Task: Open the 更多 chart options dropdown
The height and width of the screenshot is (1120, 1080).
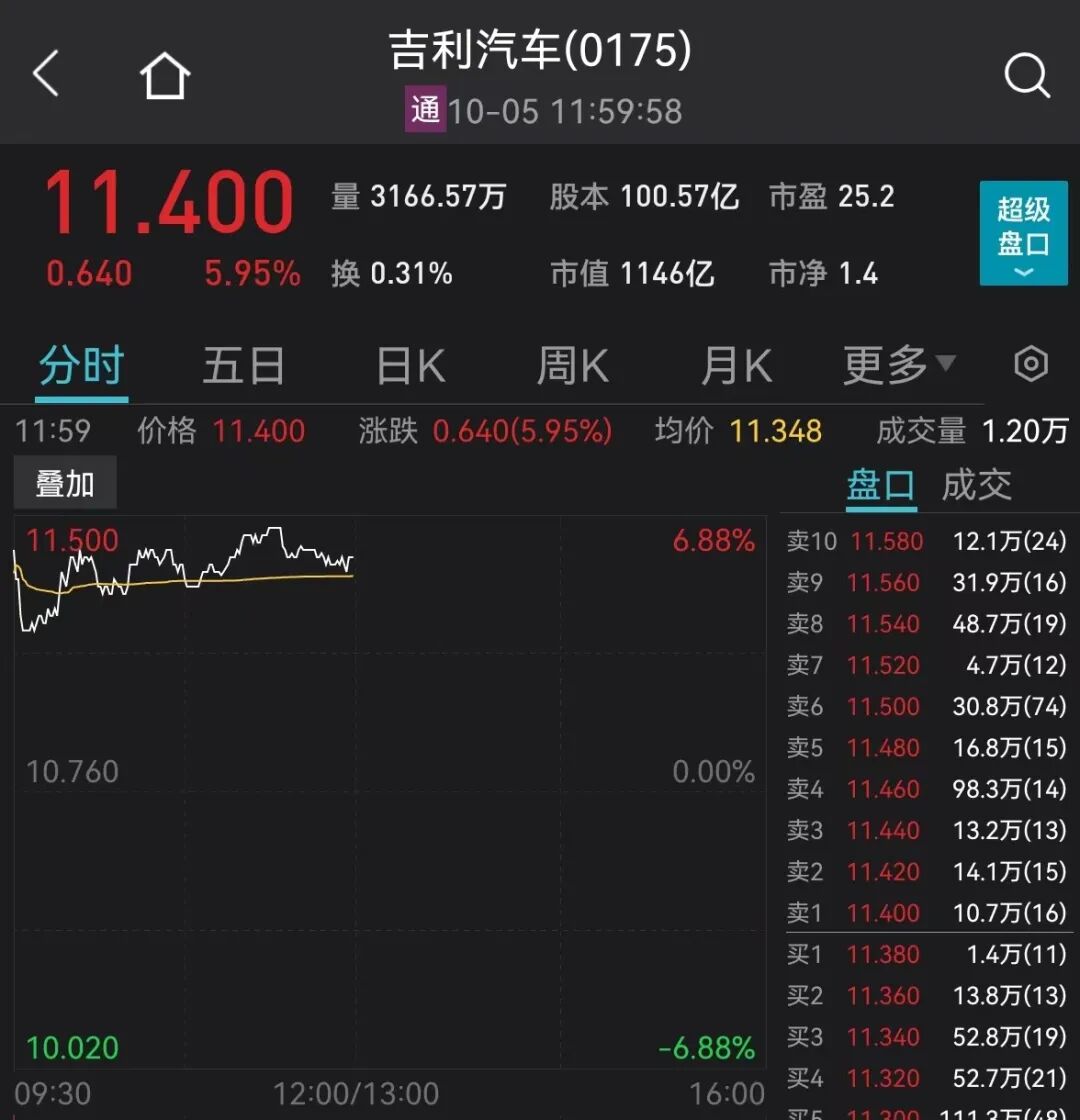Action: [899, 365]
